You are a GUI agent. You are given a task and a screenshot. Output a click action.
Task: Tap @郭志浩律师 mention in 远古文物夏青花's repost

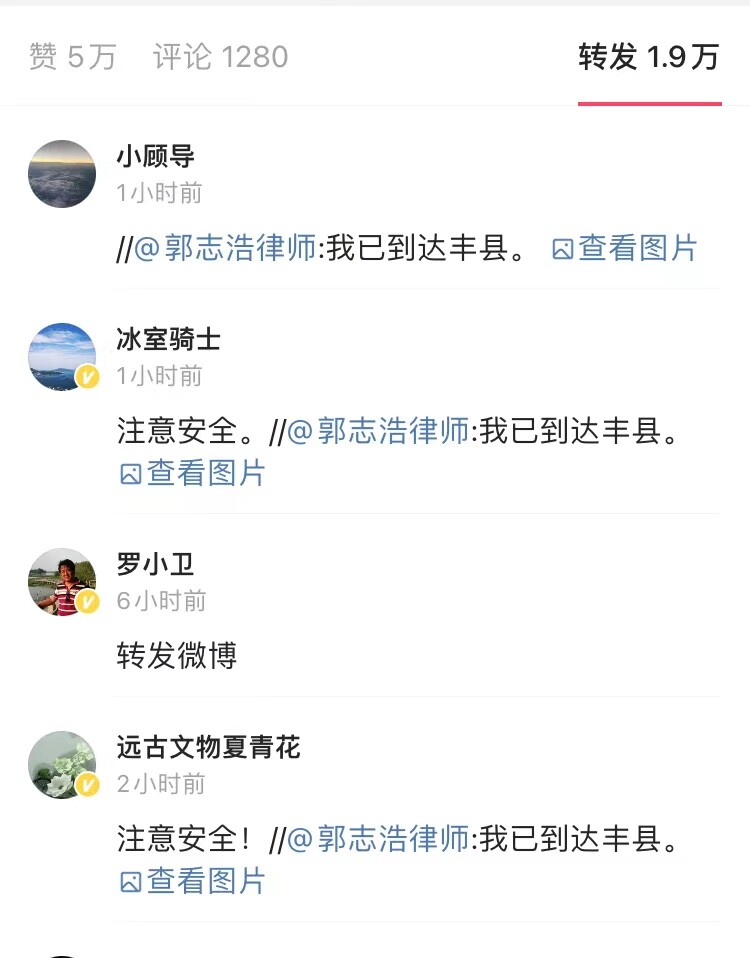(x=378, y=839)
